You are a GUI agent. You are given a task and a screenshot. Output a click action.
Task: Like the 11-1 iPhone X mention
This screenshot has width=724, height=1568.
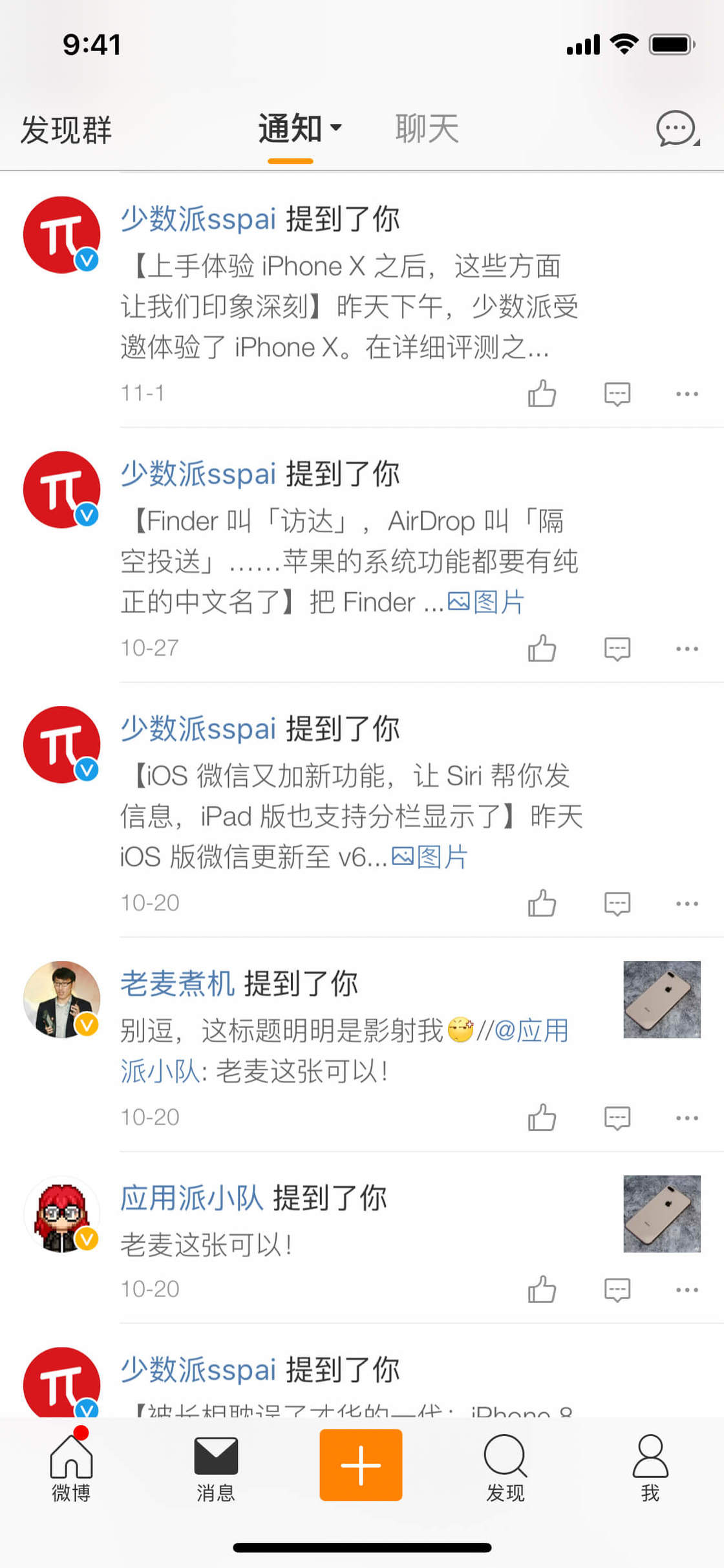click(542, 393)
